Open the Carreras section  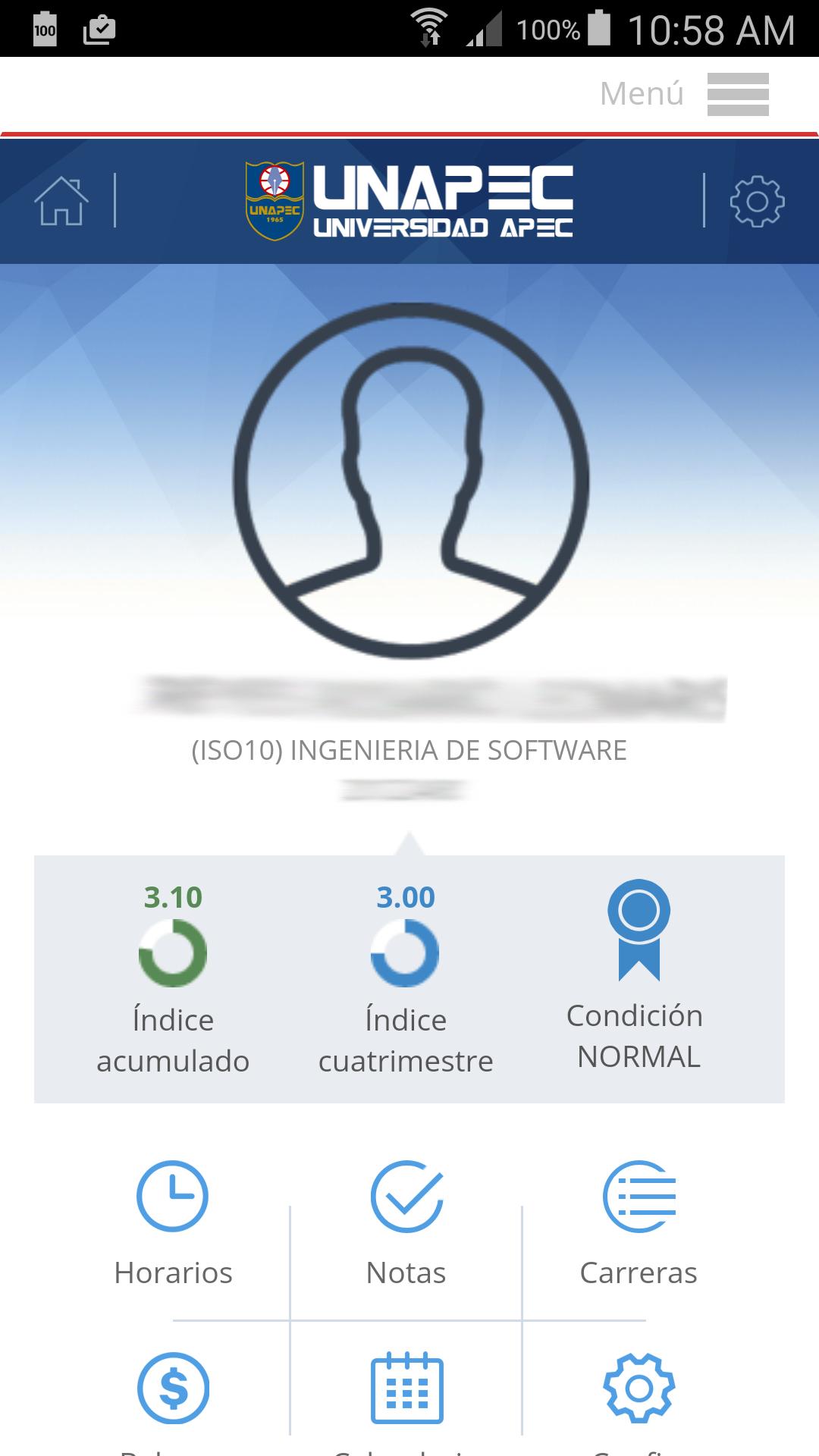(x=639, y=1222)
